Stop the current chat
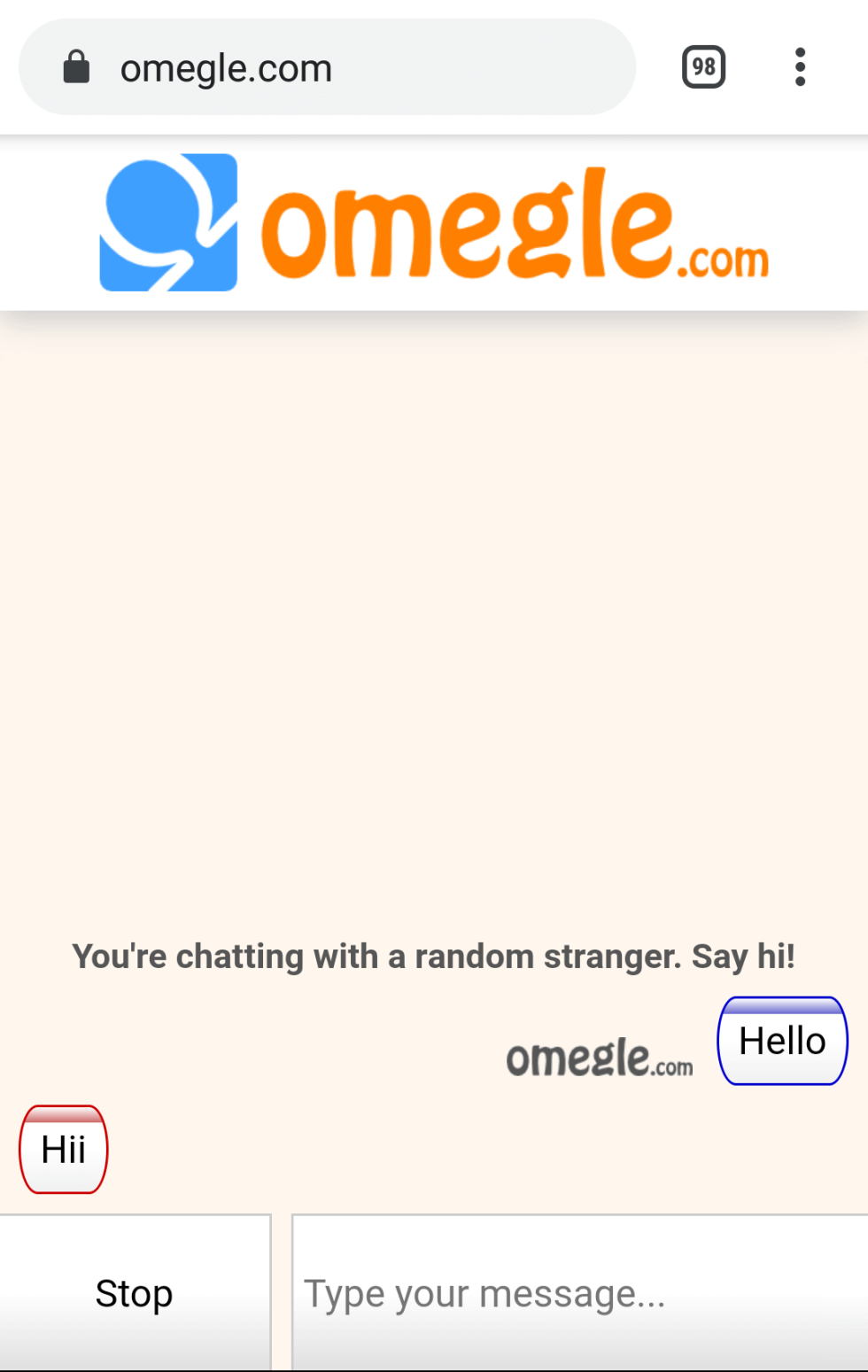This screenshot has height=1372, width=868. coord(135,1293)
